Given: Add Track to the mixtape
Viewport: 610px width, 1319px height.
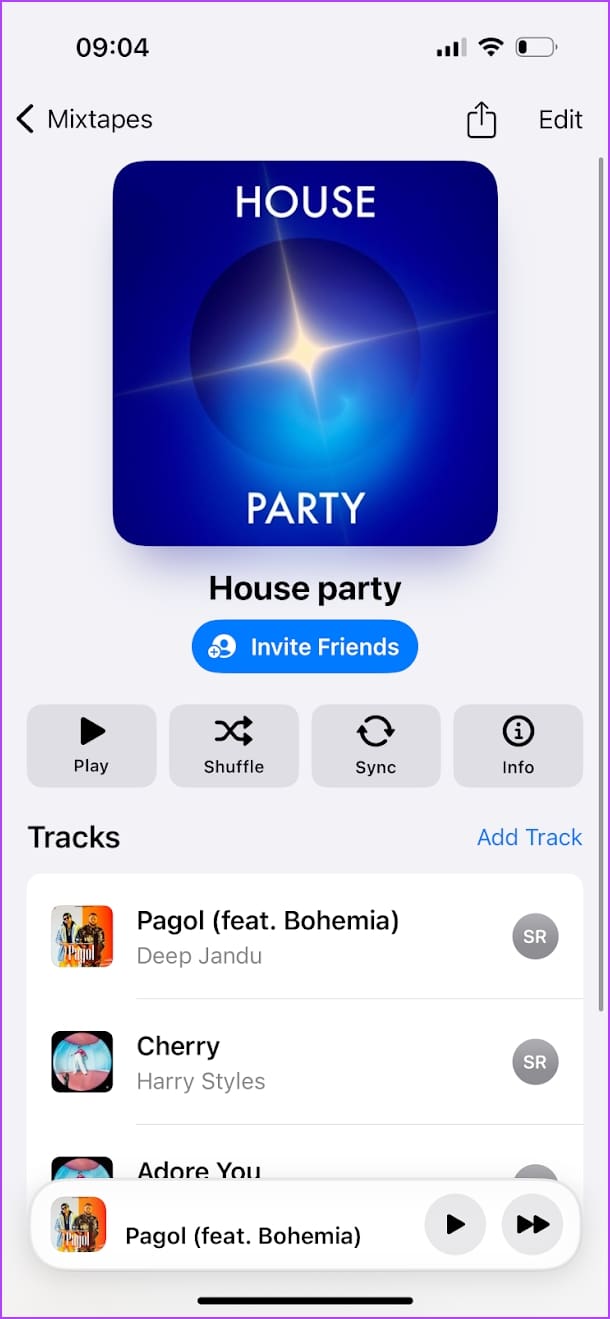Looking at the screenshot, I should (x=529, y=838).
